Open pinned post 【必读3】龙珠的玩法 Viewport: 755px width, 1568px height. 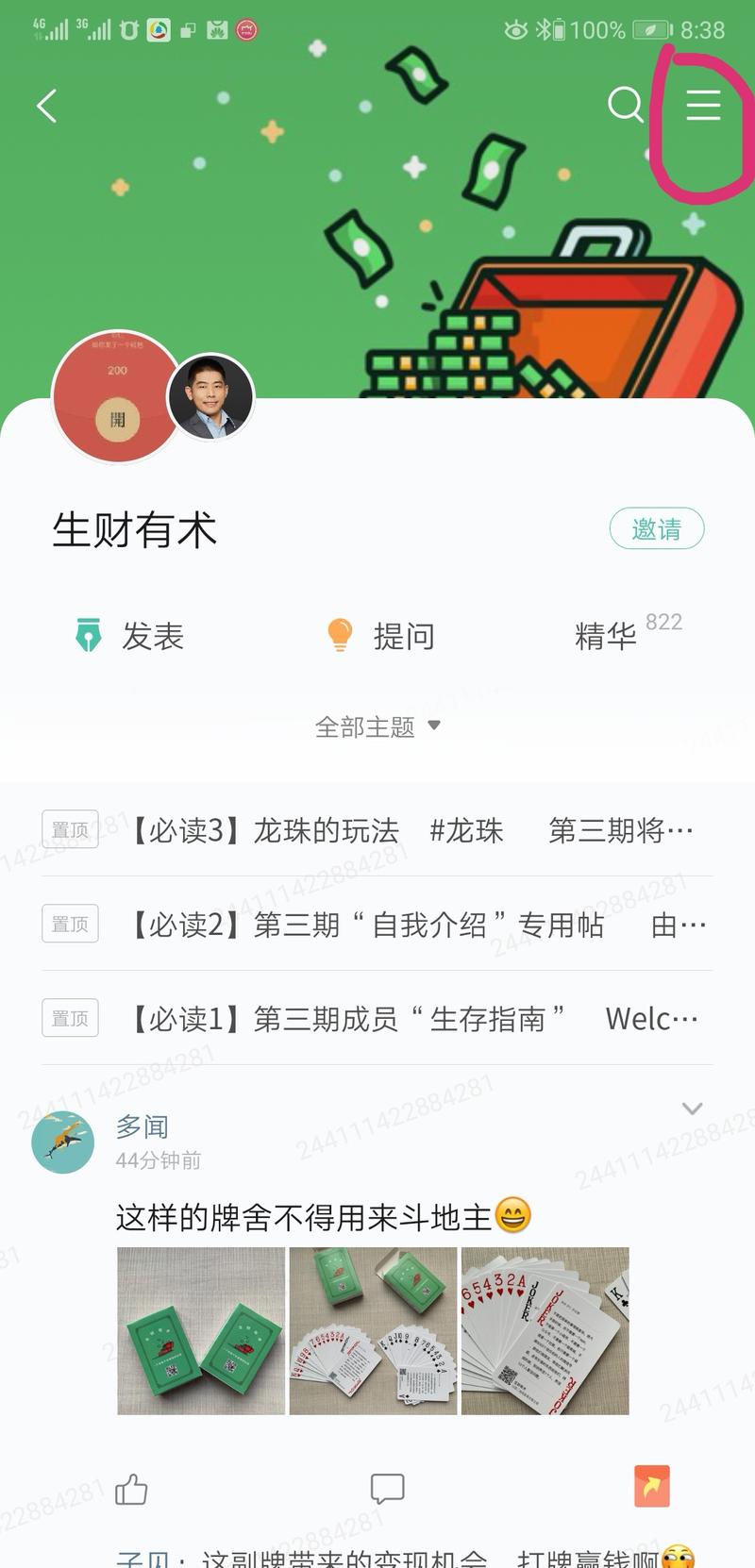tap(377, 829)
